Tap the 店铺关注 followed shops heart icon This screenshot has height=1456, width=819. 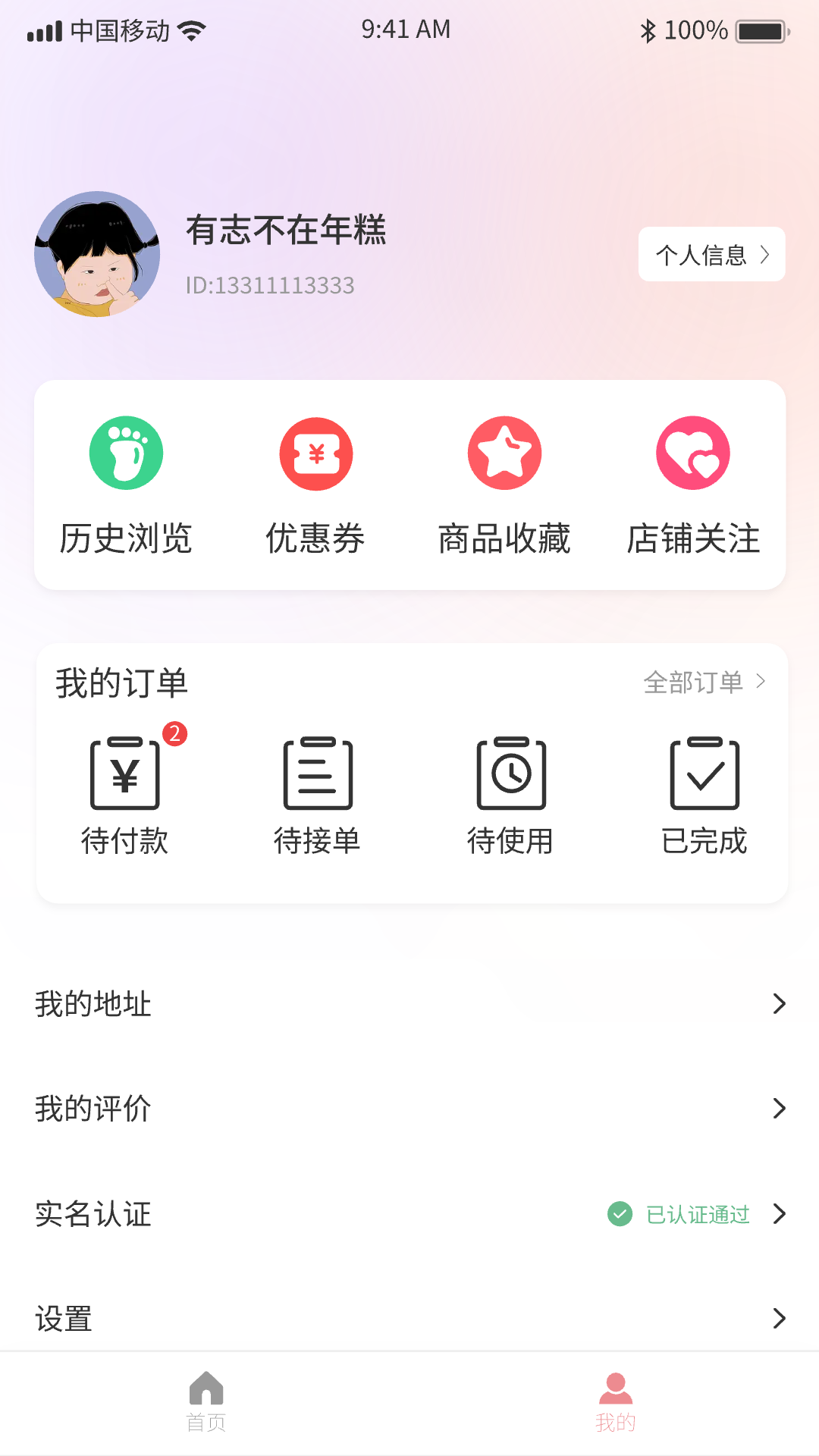click(x=692, y=452)
